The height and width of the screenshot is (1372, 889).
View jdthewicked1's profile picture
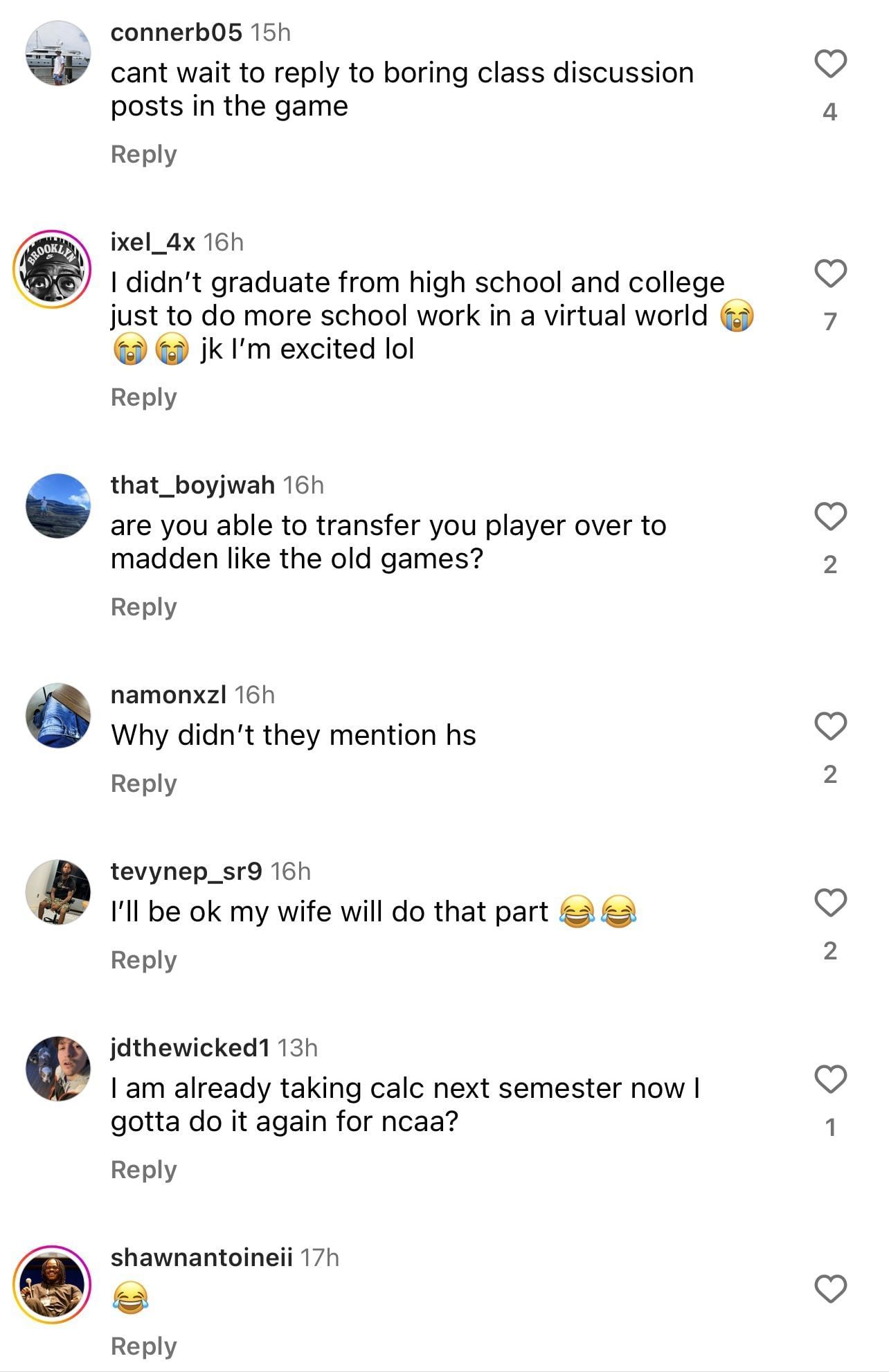(x=58, y=1069)
